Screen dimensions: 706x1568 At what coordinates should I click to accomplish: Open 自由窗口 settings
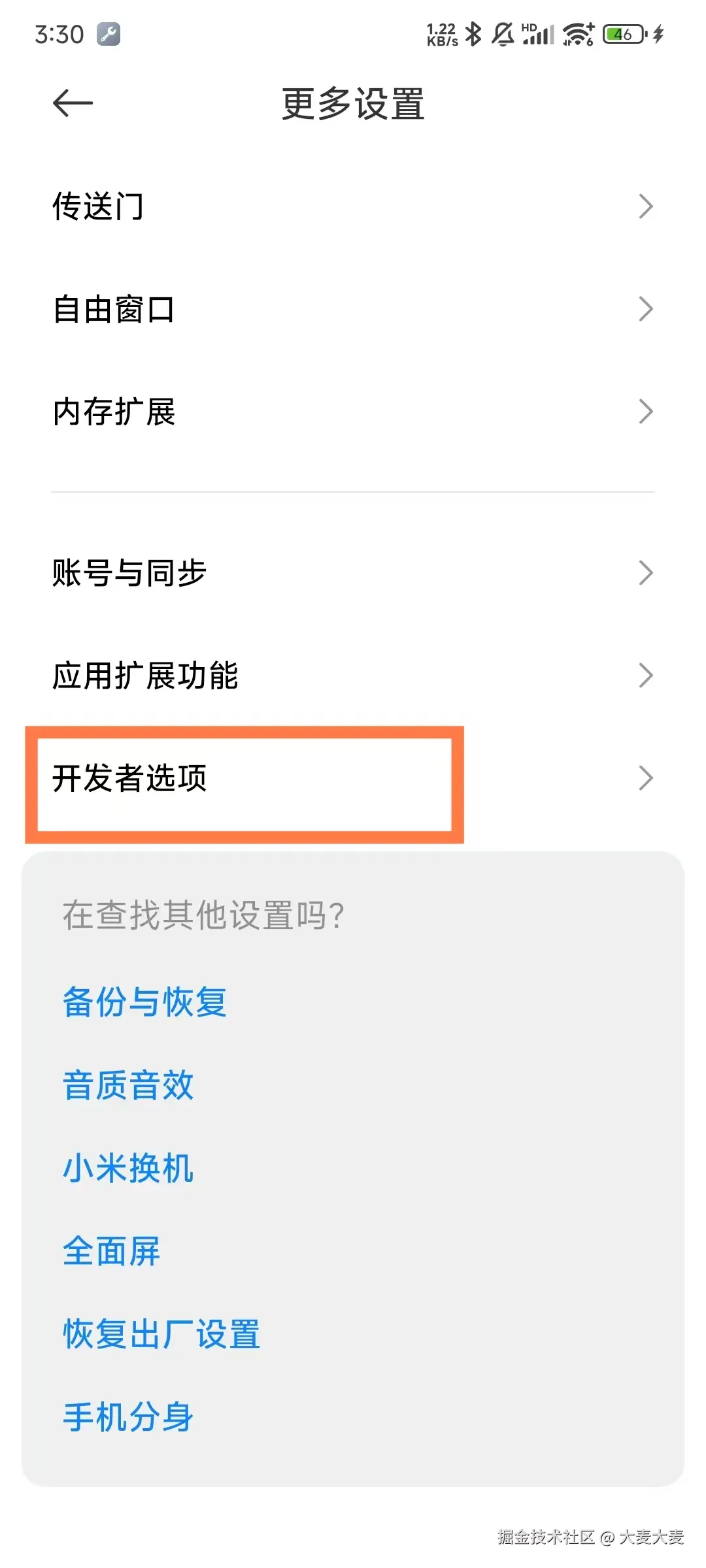coord(353,309)
